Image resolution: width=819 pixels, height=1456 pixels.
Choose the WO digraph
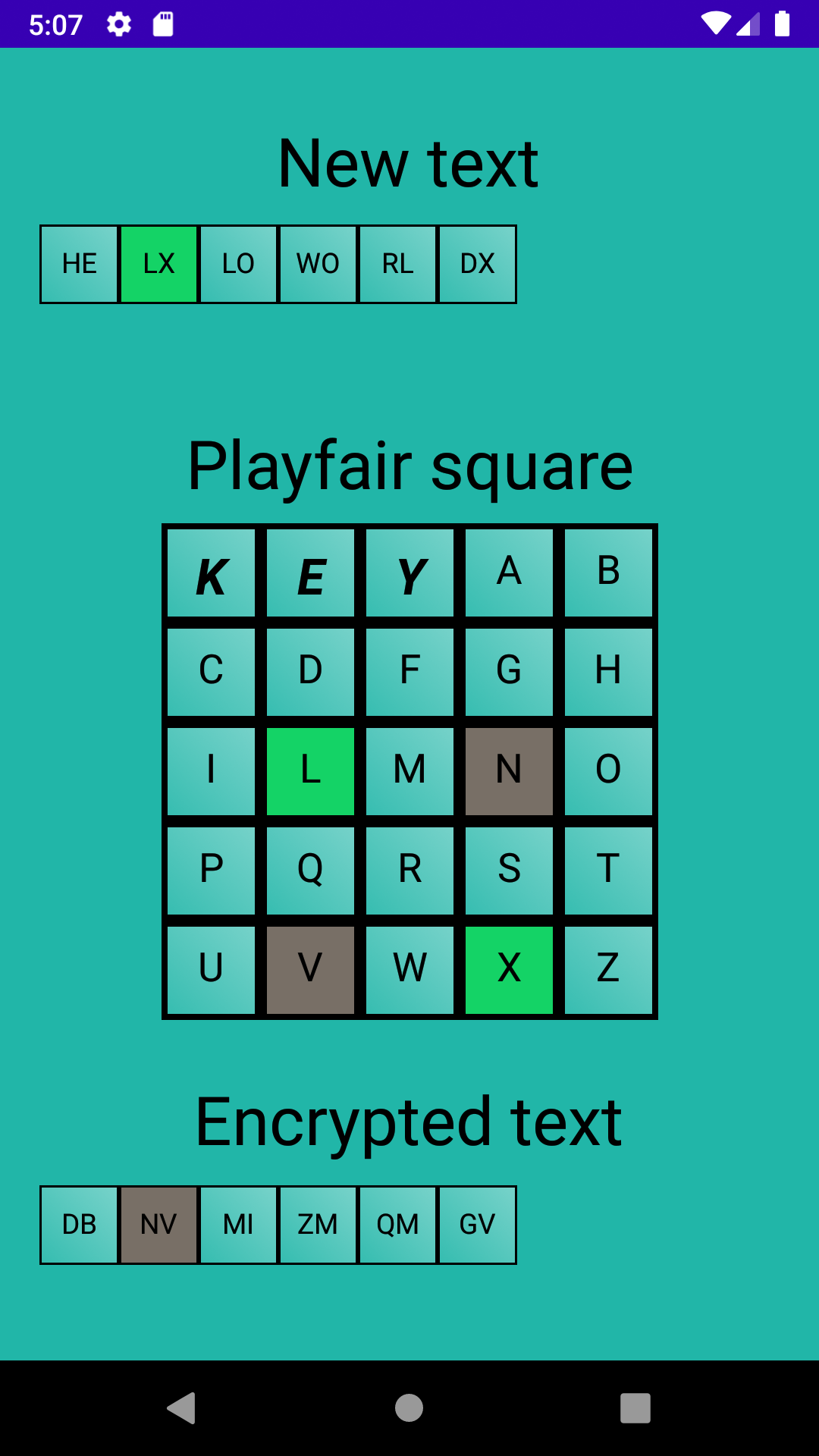(x=318, y=265)
